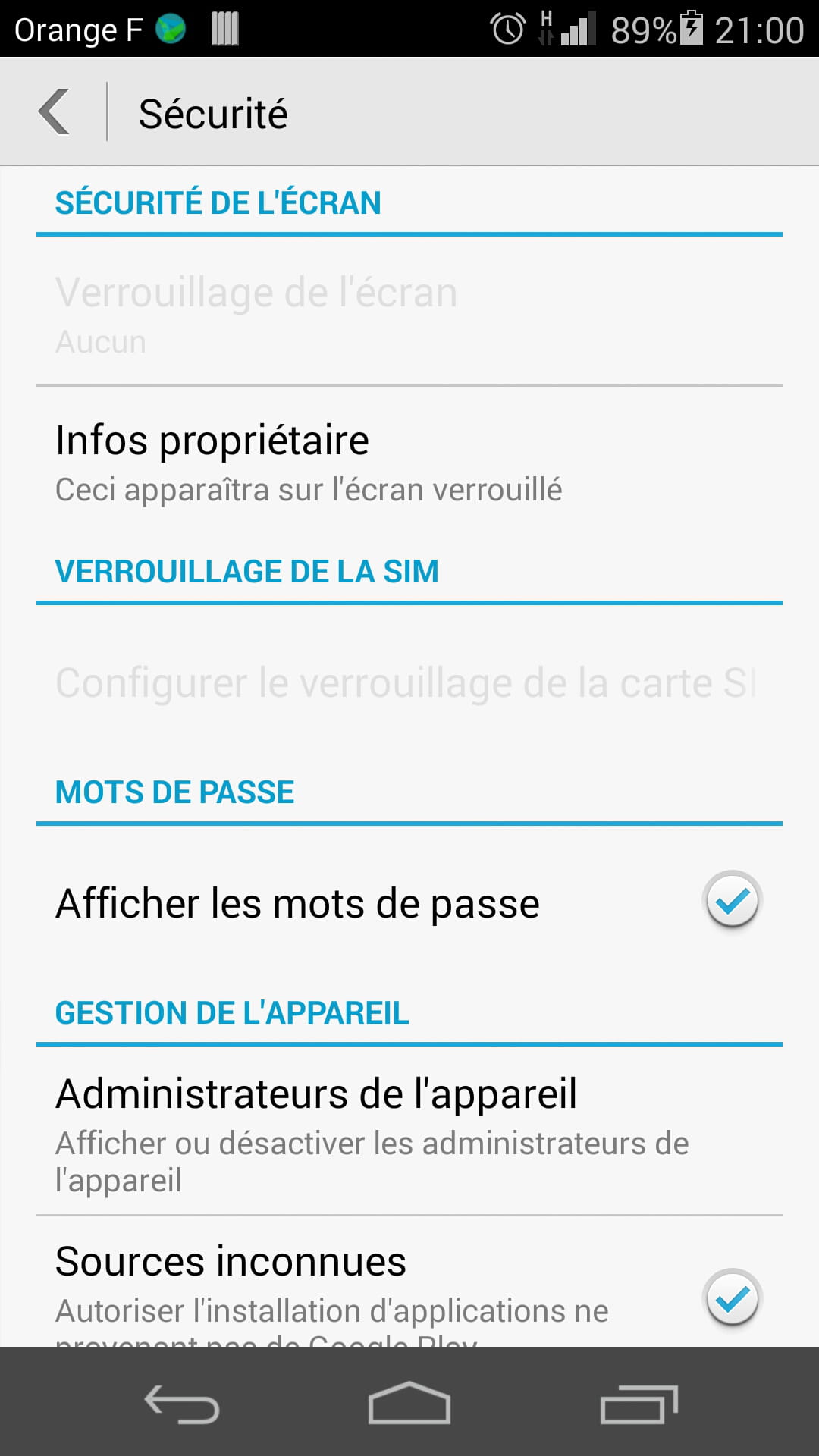Open the recent apps view
Image resolution: width=819 pixels, height=1456 pixels.
click(x=639, y=1403)
